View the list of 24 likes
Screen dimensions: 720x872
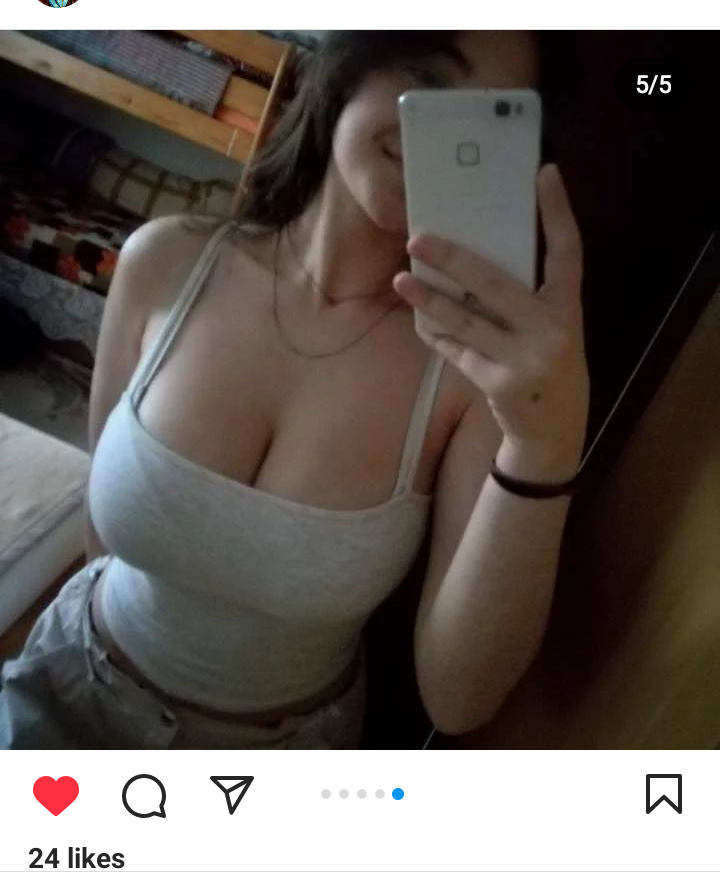click(x=77, y=857)
